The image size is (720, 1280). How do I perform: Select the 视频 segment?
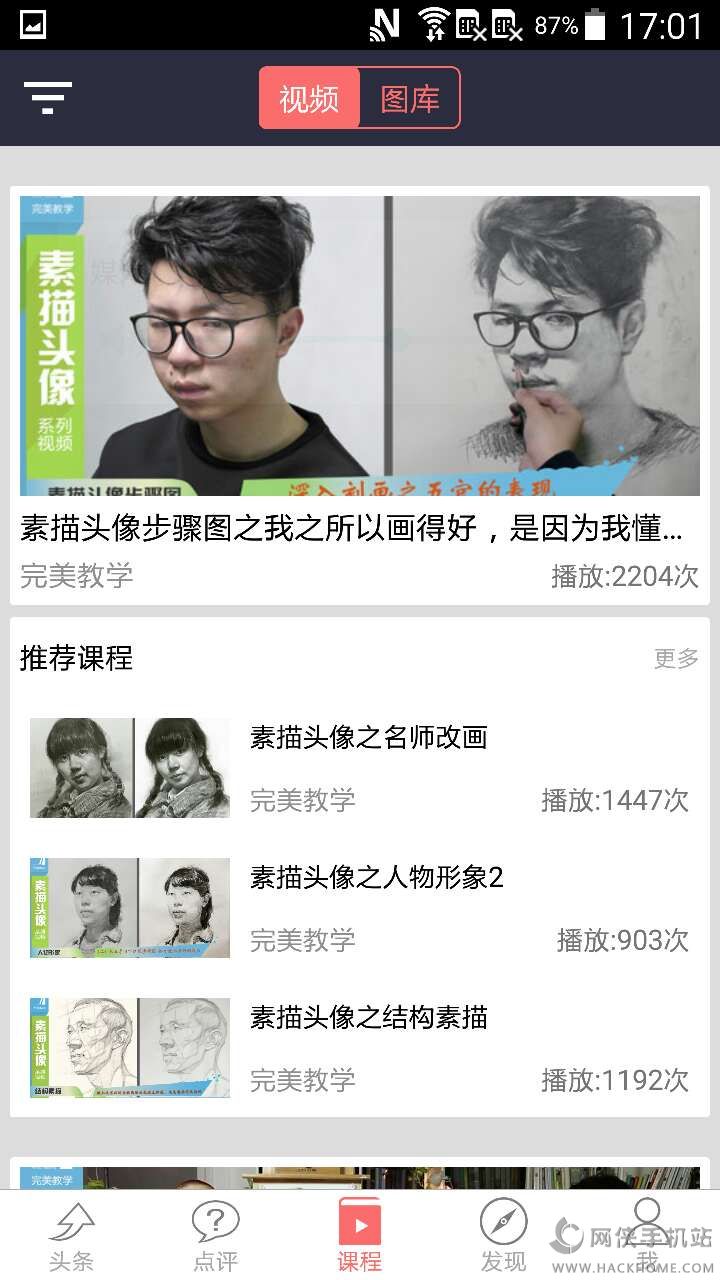[309, 99]
